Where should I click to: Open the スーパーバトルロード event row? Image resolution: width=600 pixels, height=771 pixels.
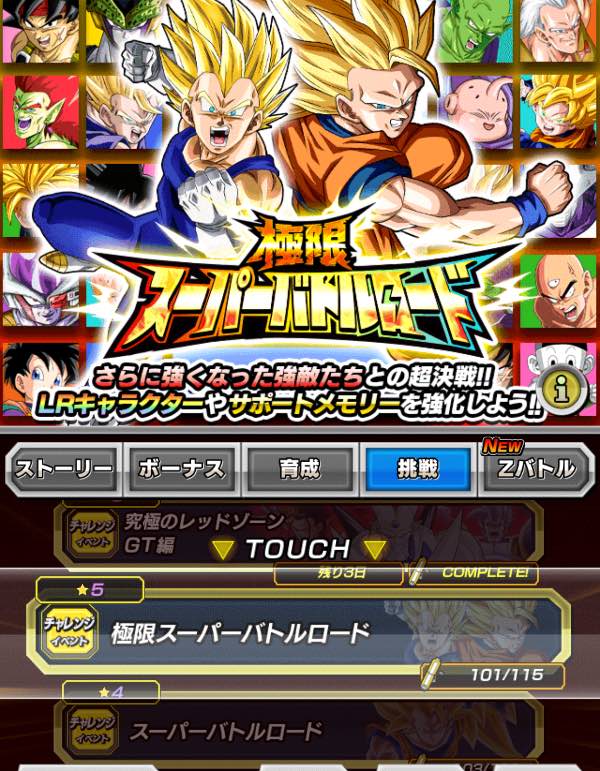click(x=300, y=730)
